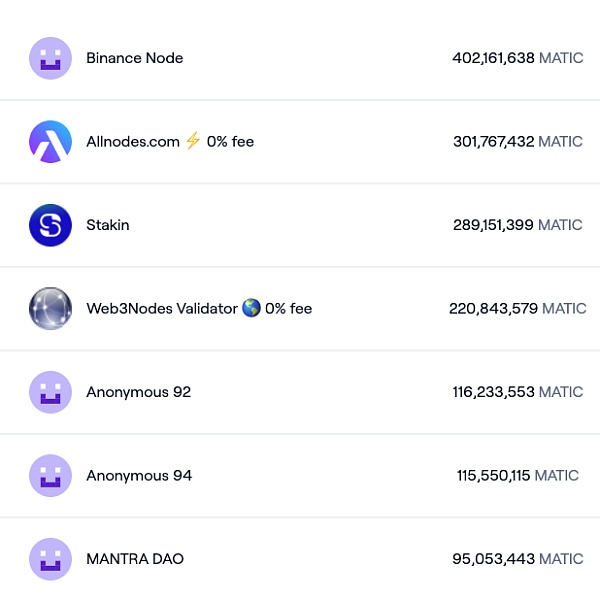Open the MANTRA DAO validator row
600x599 pixels.
(x=135, y=559)
